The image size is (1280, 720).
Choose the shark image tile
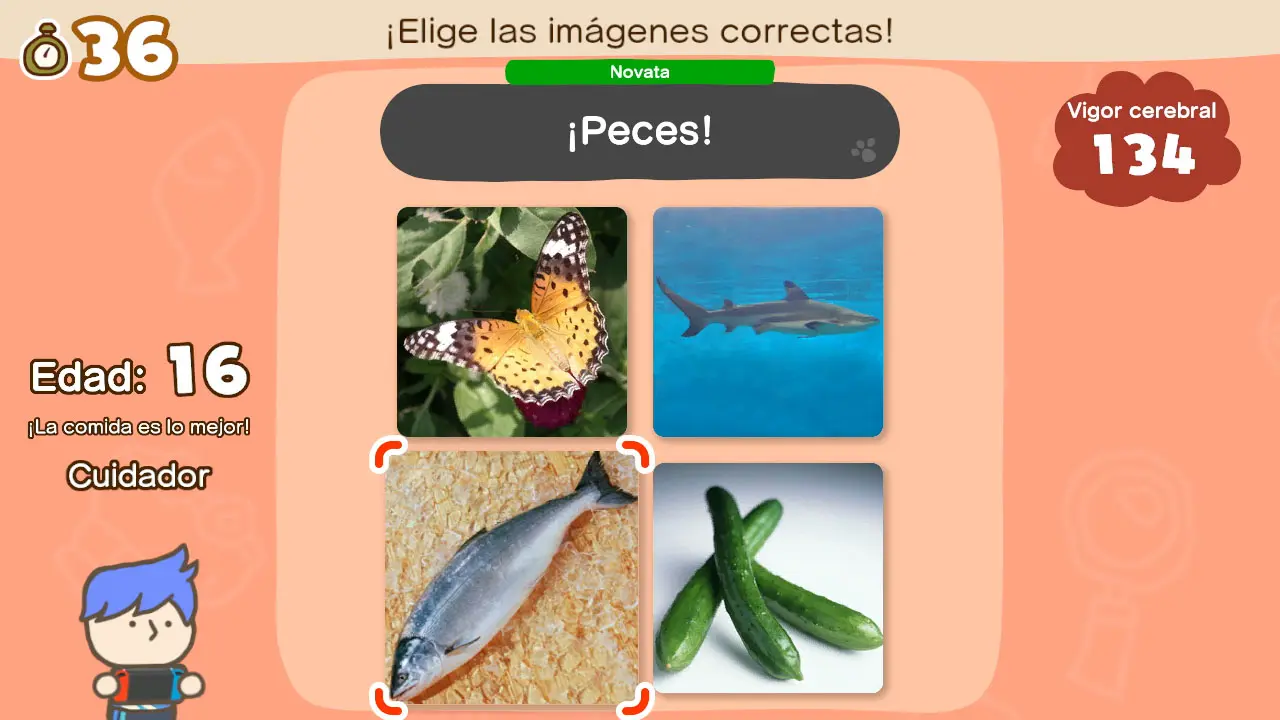tap(768, 322)
